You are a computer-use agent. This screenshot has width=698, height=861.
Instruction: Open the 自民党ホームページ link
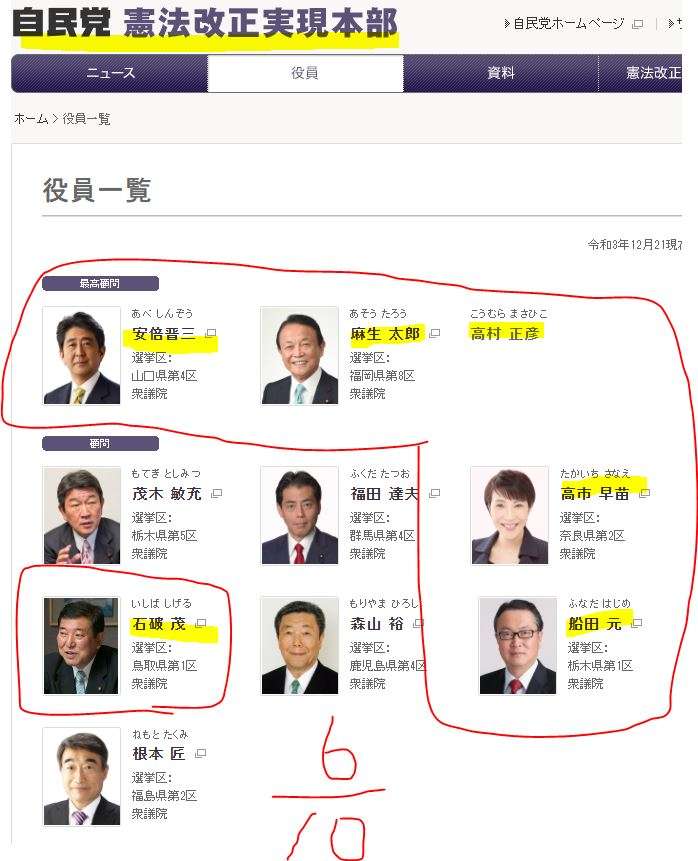[x=568, y=24]
